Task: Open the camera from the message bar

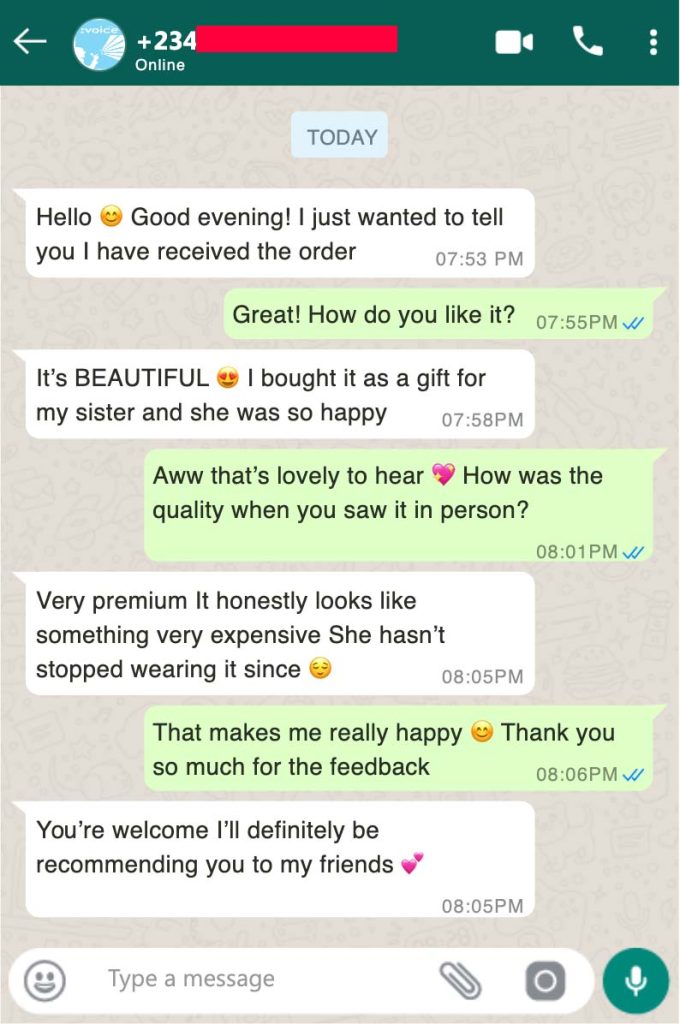Action: [545, 980]
